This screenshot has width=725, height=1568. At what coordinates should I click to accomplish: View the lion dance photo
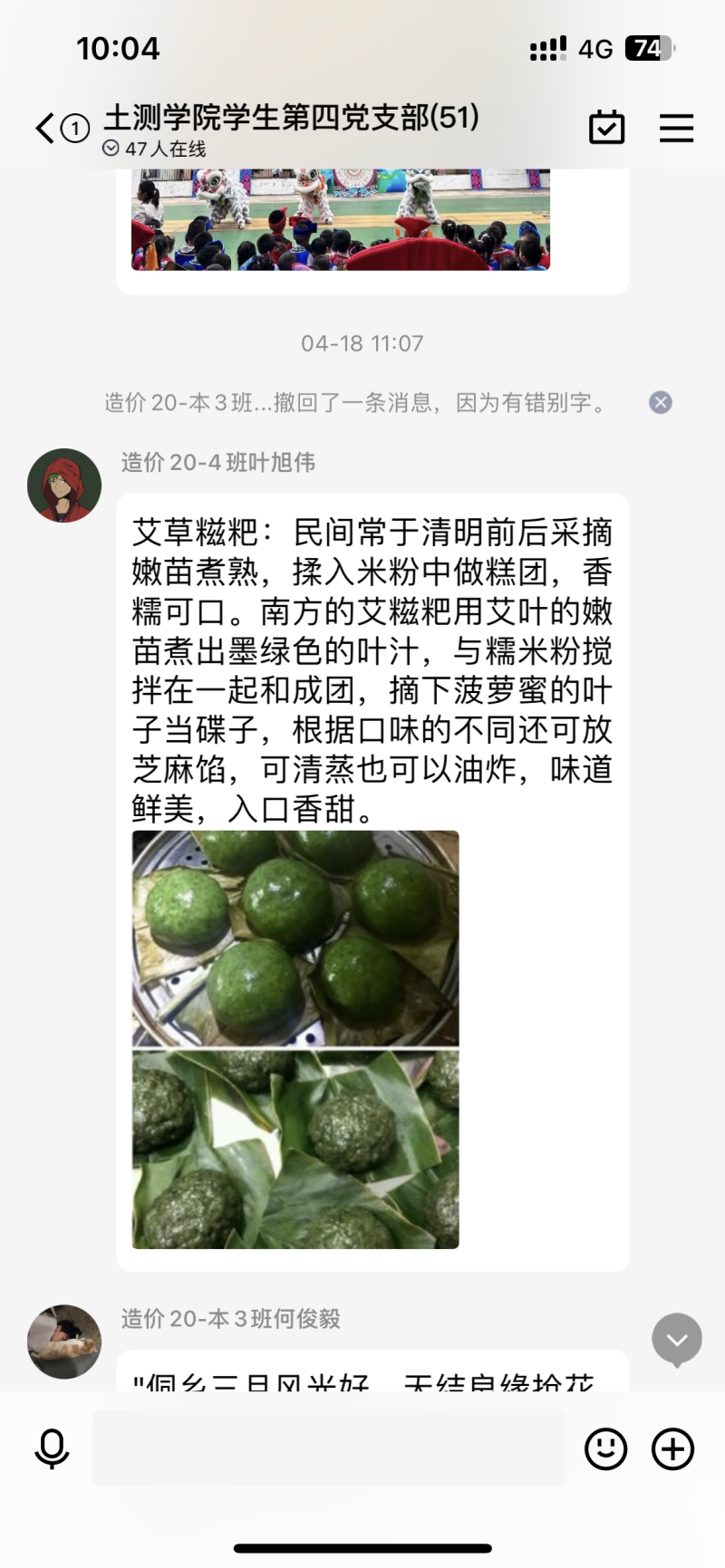[341, 220]
